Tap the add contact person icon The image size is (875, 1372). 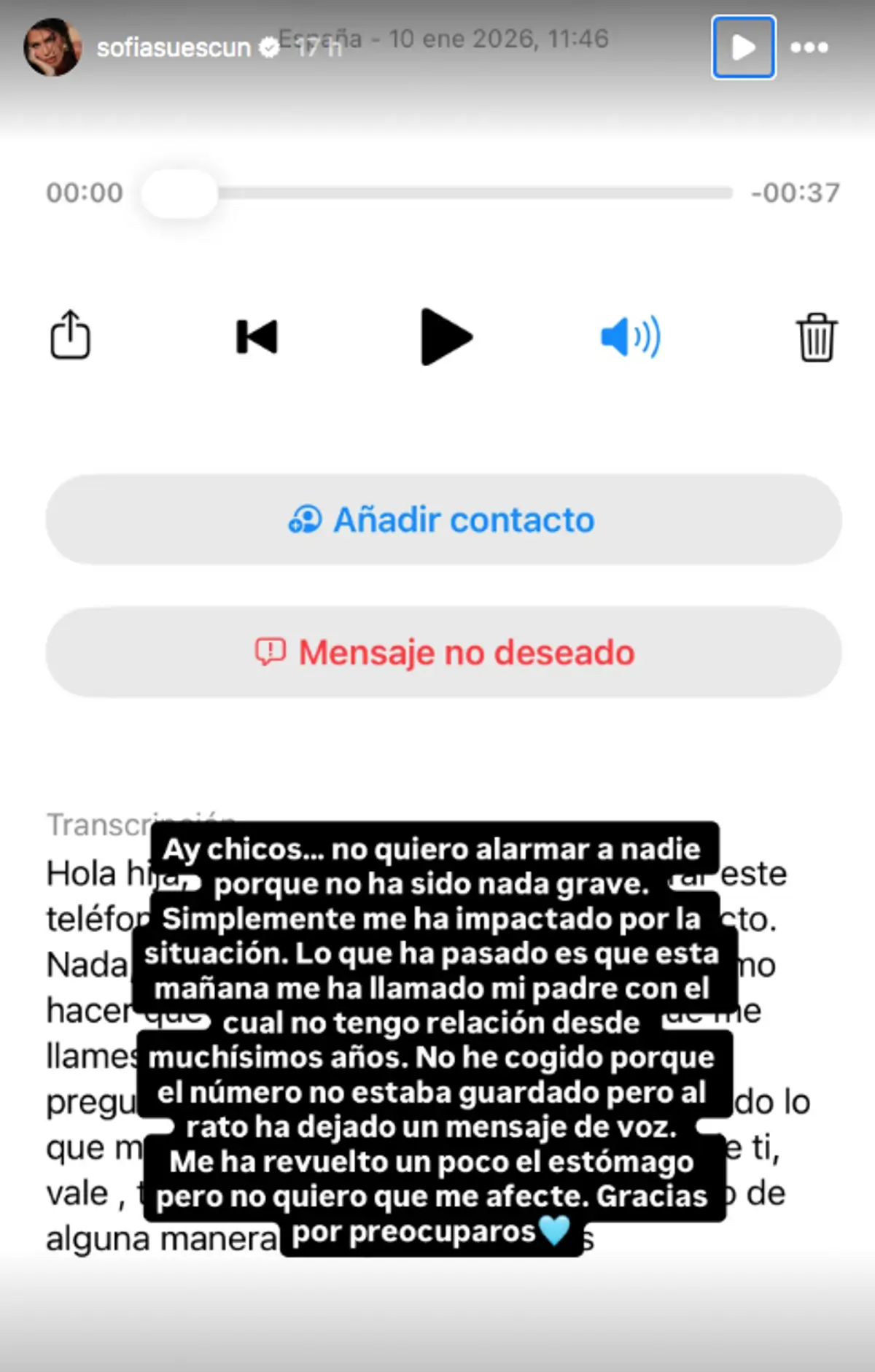pos(306,519)
